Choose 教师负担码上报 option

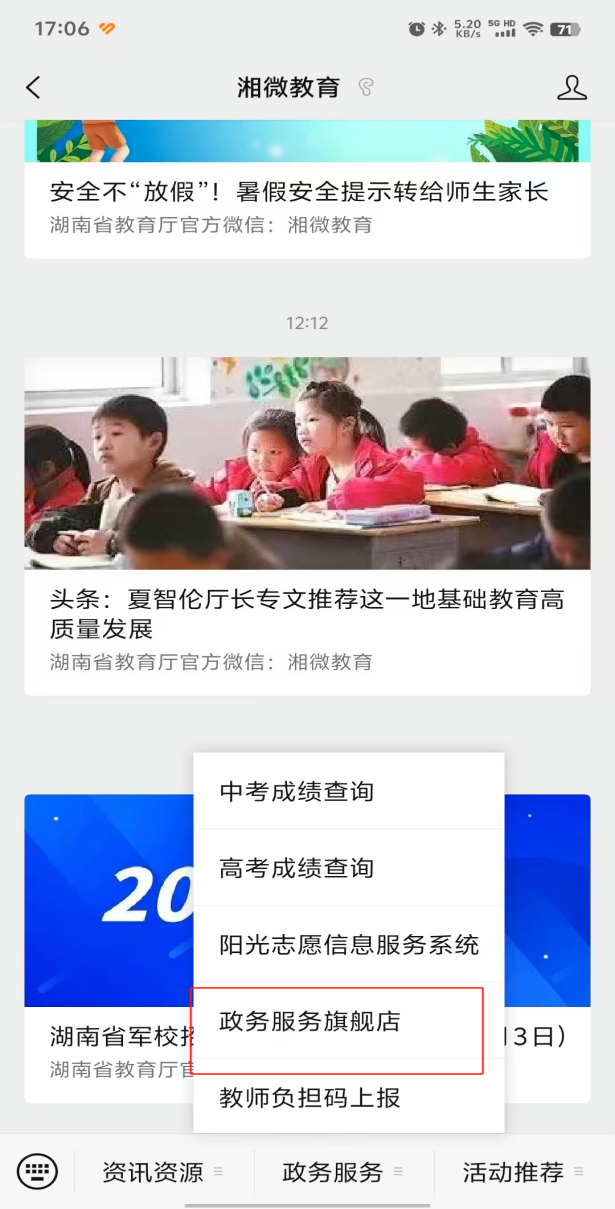309,1098
